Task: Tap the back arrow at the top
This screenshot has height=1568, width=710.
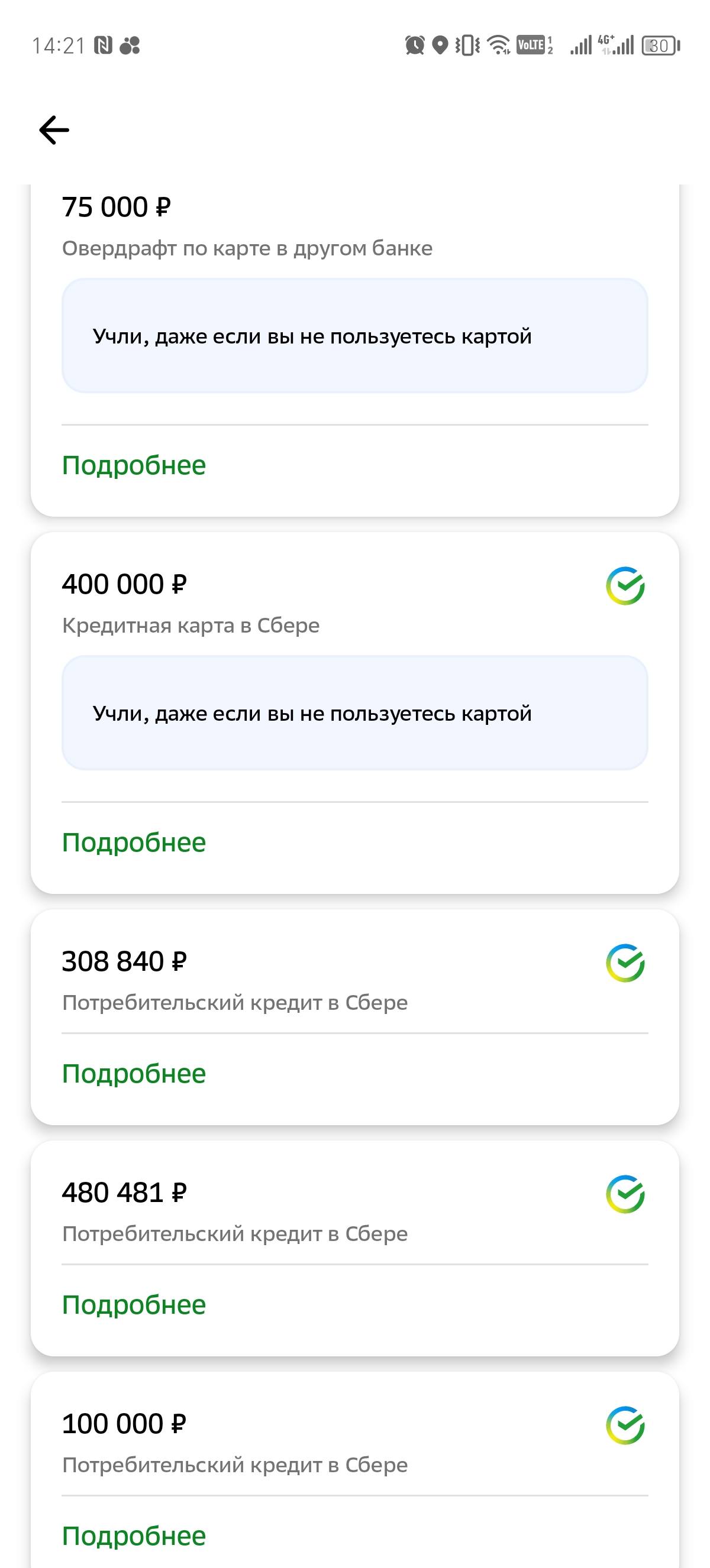Action: click(x=54, y=129)
